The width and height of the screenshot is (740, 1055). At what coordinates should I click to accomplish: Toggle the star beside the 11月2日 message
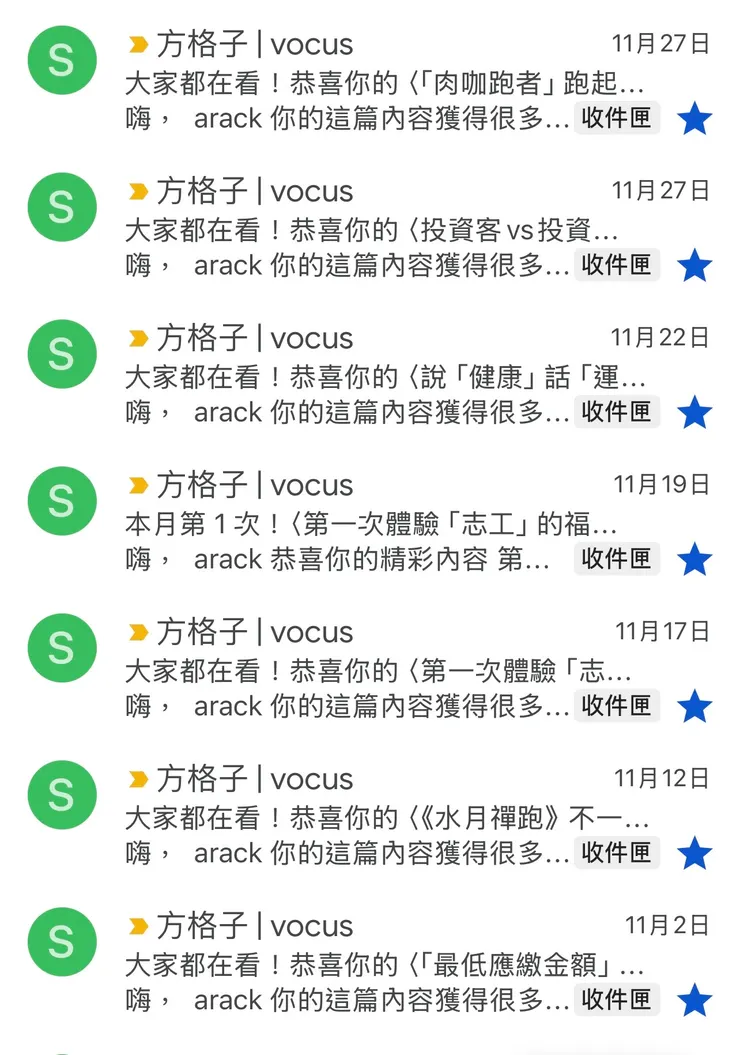tap(695, 1000)
